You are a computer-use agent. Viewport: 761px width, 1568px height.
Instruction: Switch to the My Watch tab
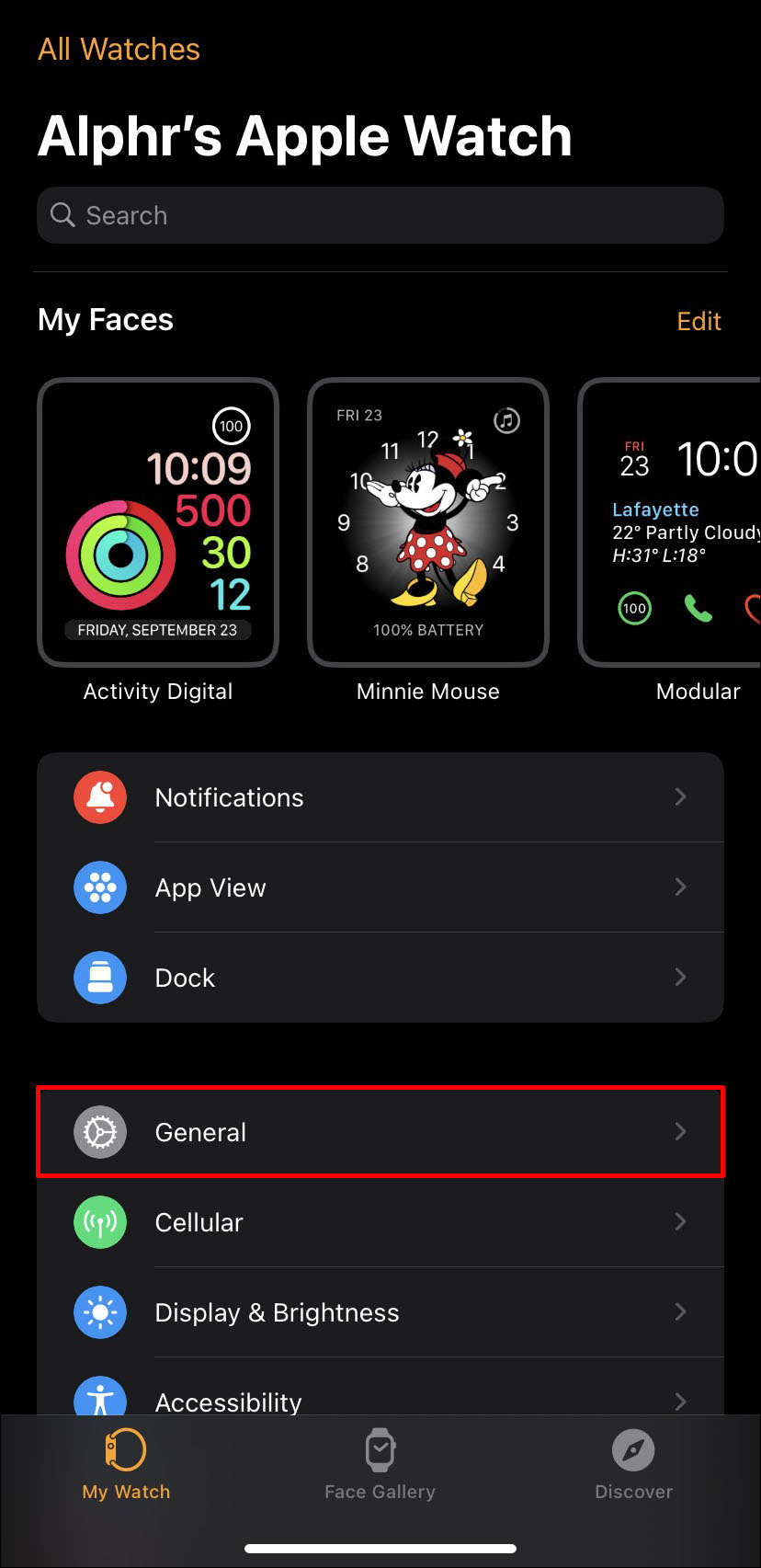coord(127,1466)
